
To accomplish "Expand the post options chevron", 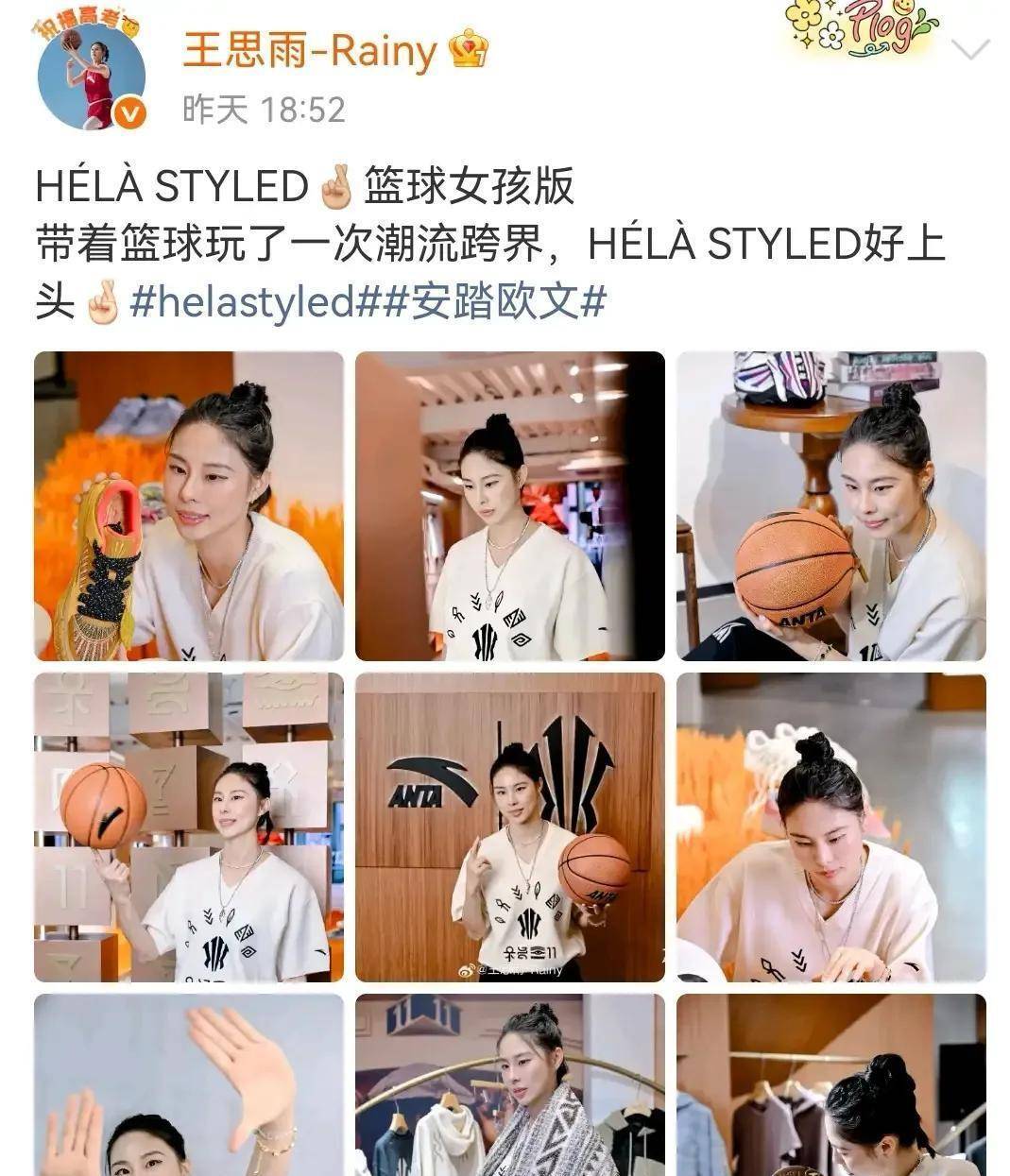I will click(x=970, y=50).
